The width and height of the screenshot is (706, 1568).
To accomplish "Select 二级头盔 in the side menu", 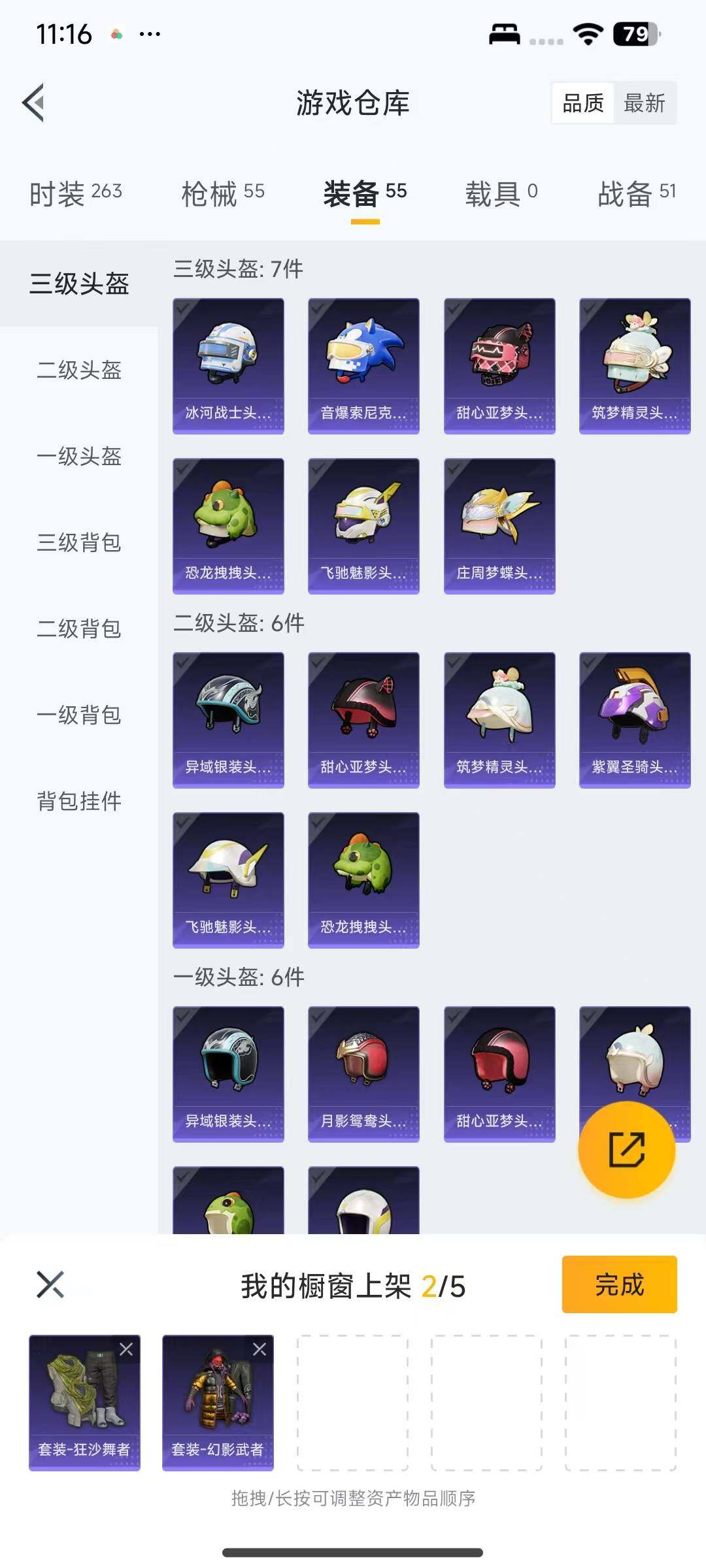I will click(x=79, y=370).
